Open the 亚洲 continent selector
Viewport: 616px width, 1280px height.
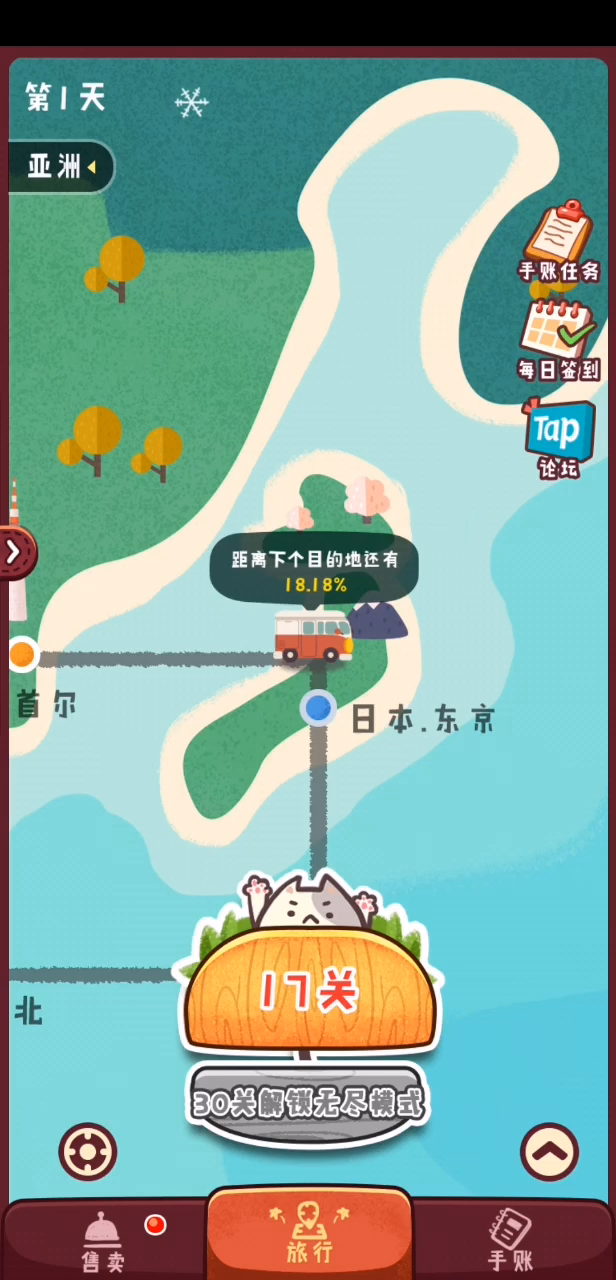coord(60,166)
